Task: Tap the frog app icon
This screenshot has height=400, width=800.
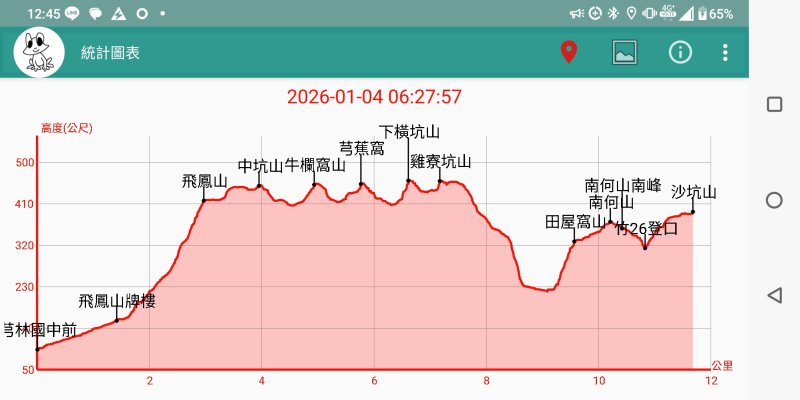Action: pyautogui.click(x=39, y=53)
